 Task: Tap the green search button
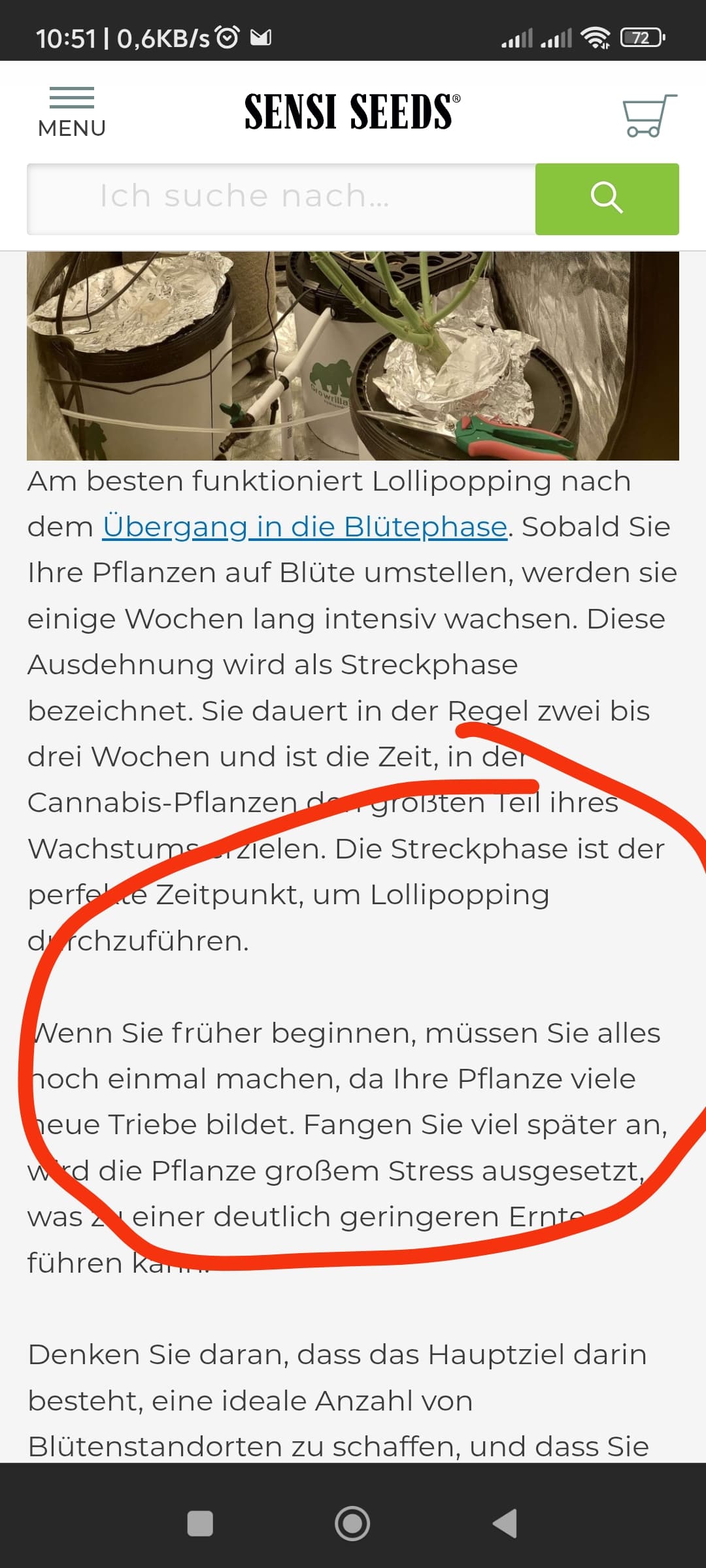[x=607, y=199]
